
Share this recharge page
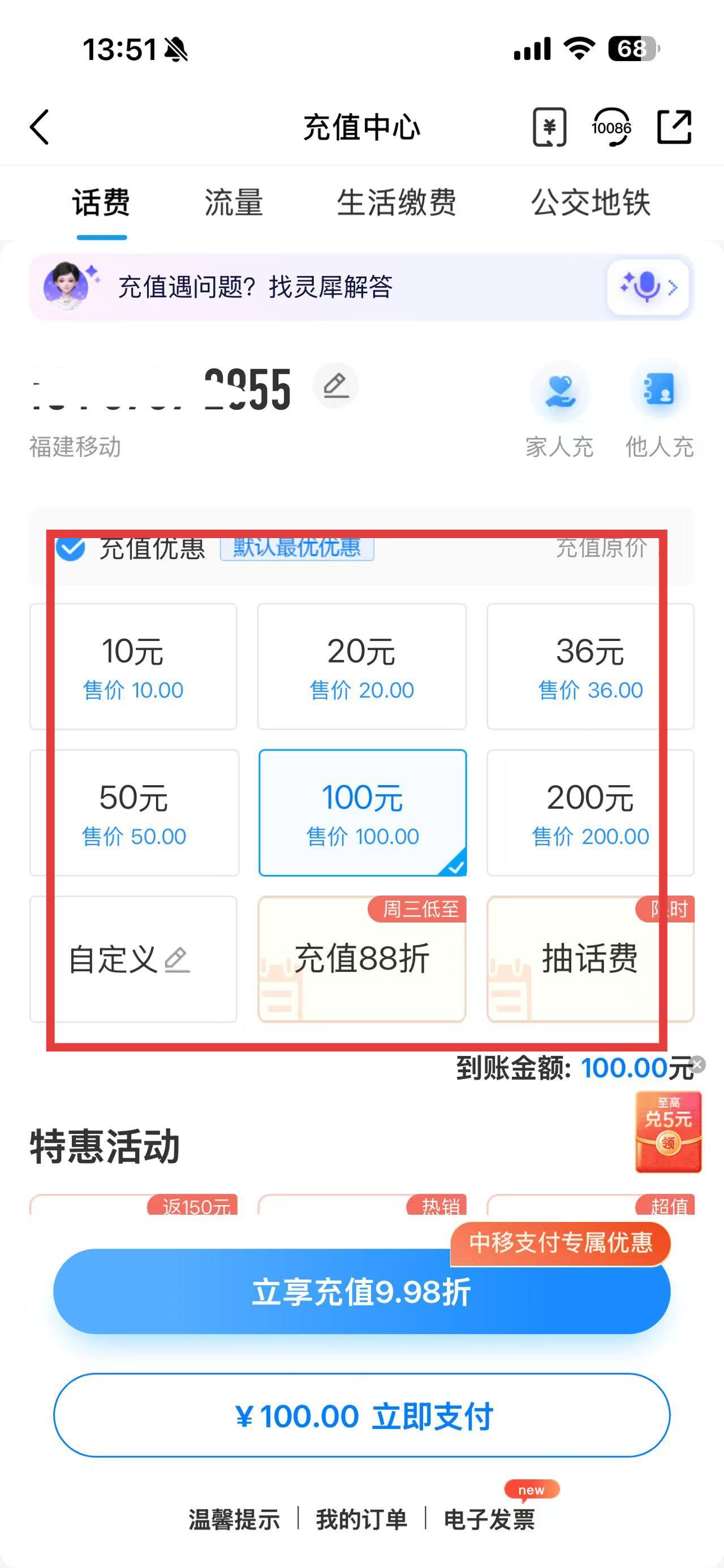click(674, 127)
